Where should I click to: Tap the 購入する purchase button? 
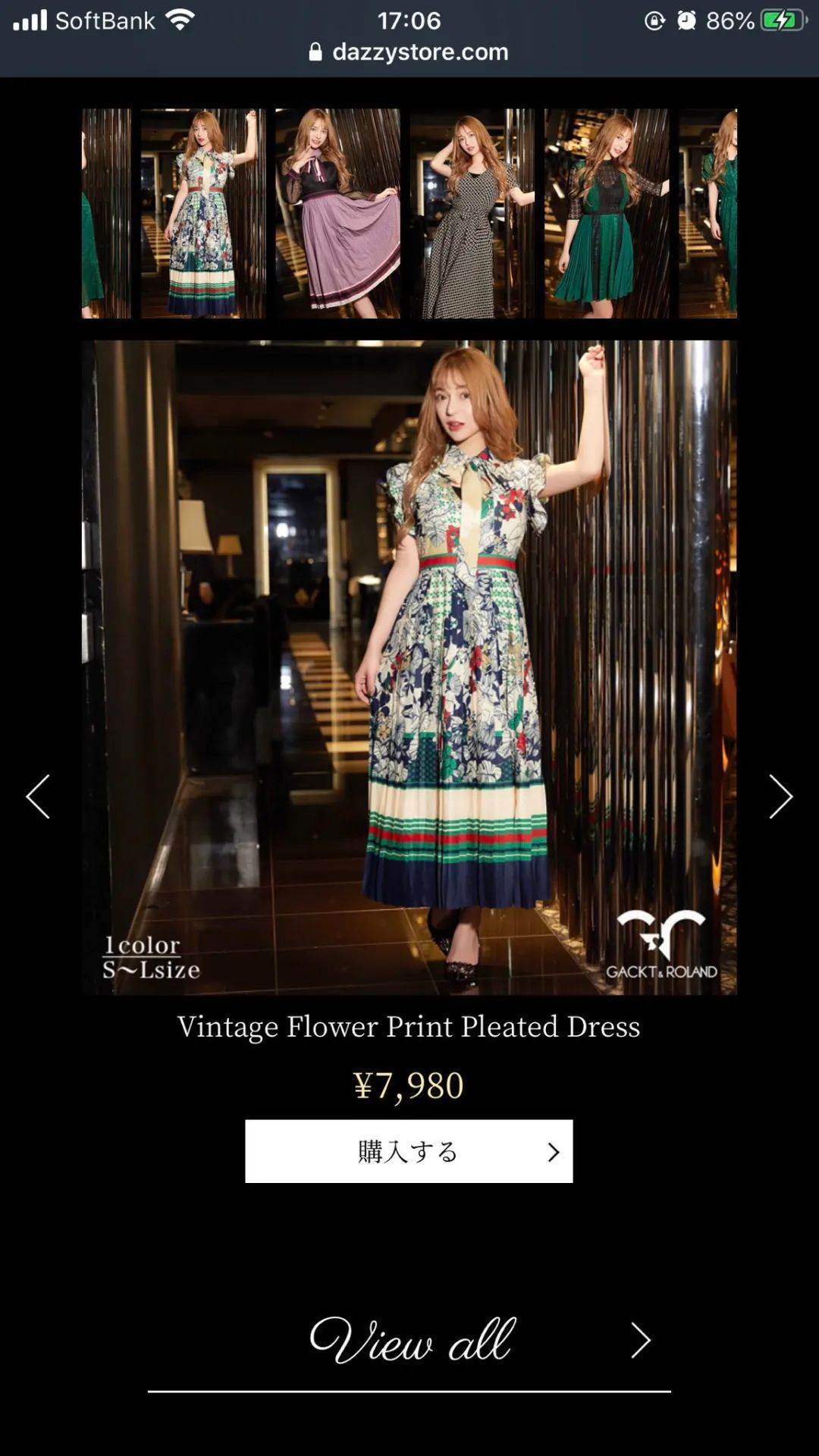[409, 1151]
